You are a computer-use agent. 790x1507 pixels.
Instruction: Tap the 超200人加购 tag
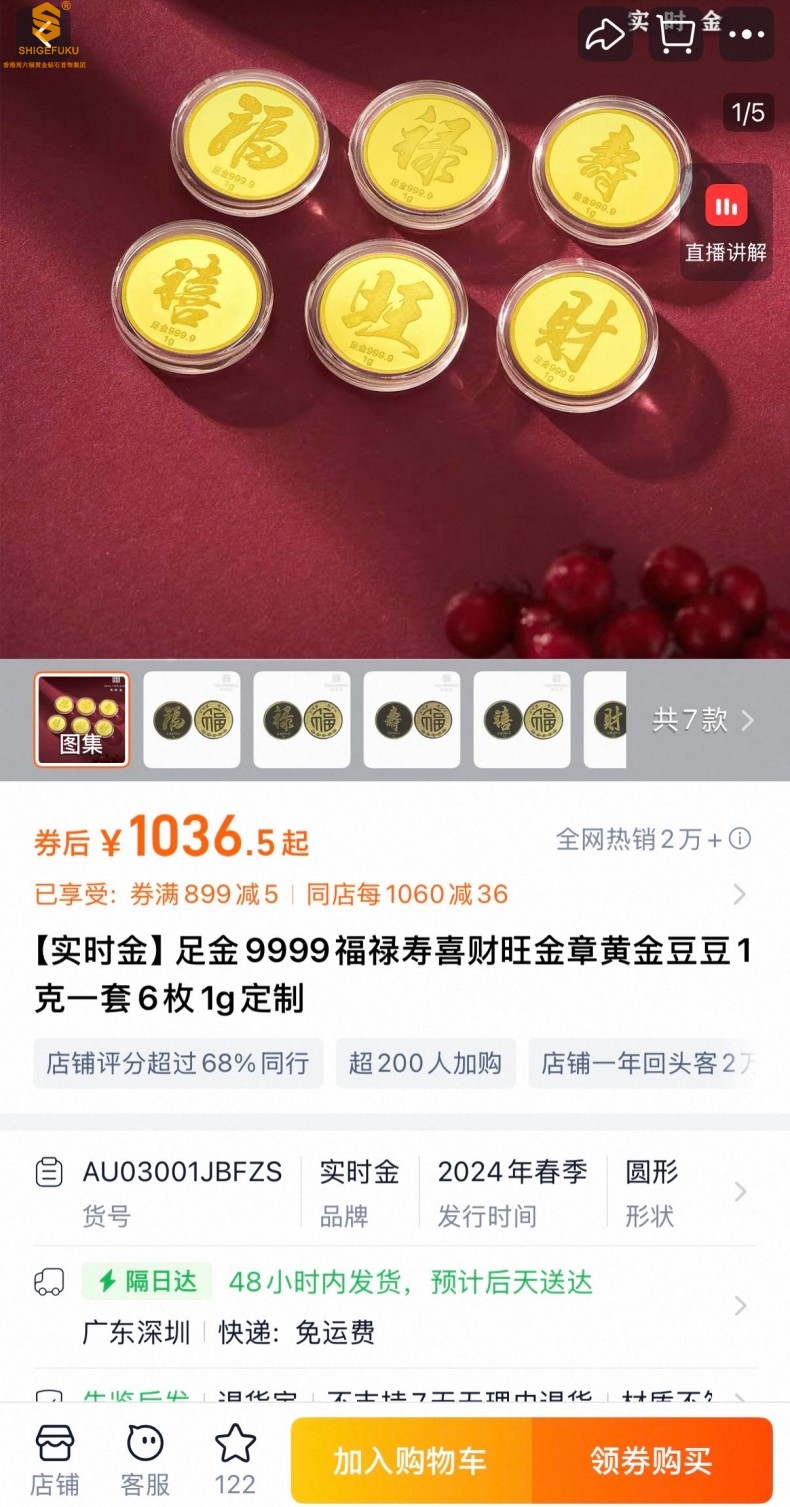[425, 1063]
